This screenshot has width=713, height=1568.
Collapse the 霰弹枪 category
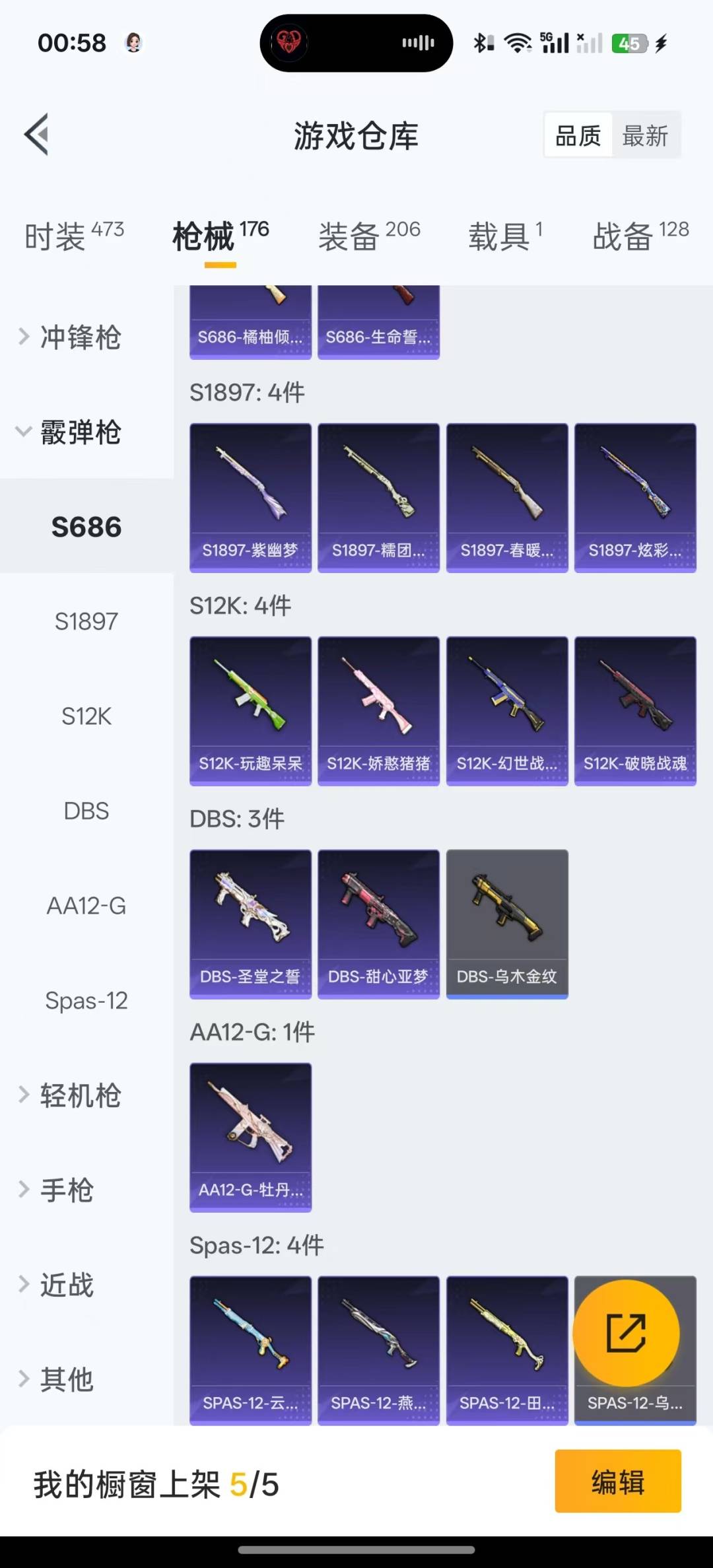pyautogui.click(x=79, y=432)
